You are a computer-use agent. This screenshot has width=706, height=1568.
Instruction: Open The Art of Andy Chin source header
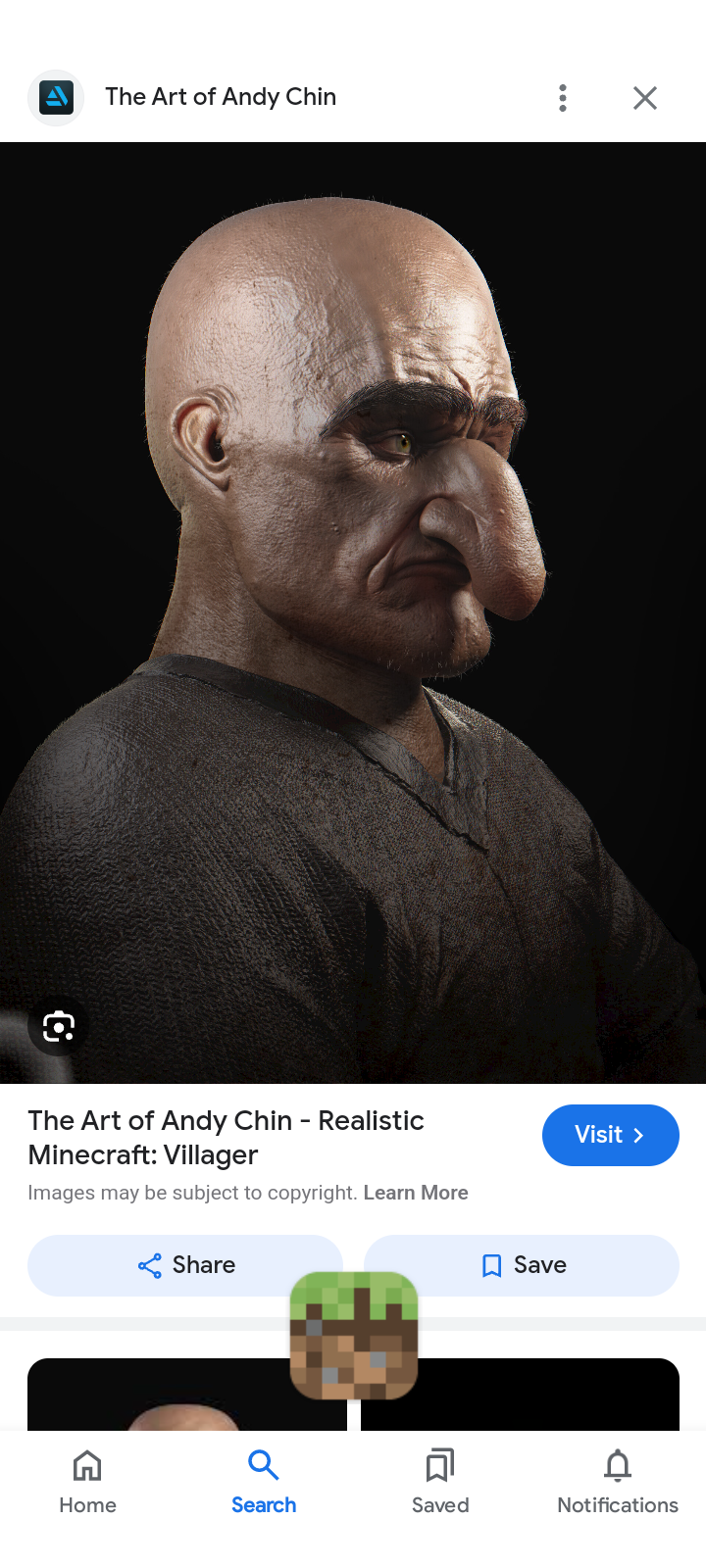click(221, 97)
